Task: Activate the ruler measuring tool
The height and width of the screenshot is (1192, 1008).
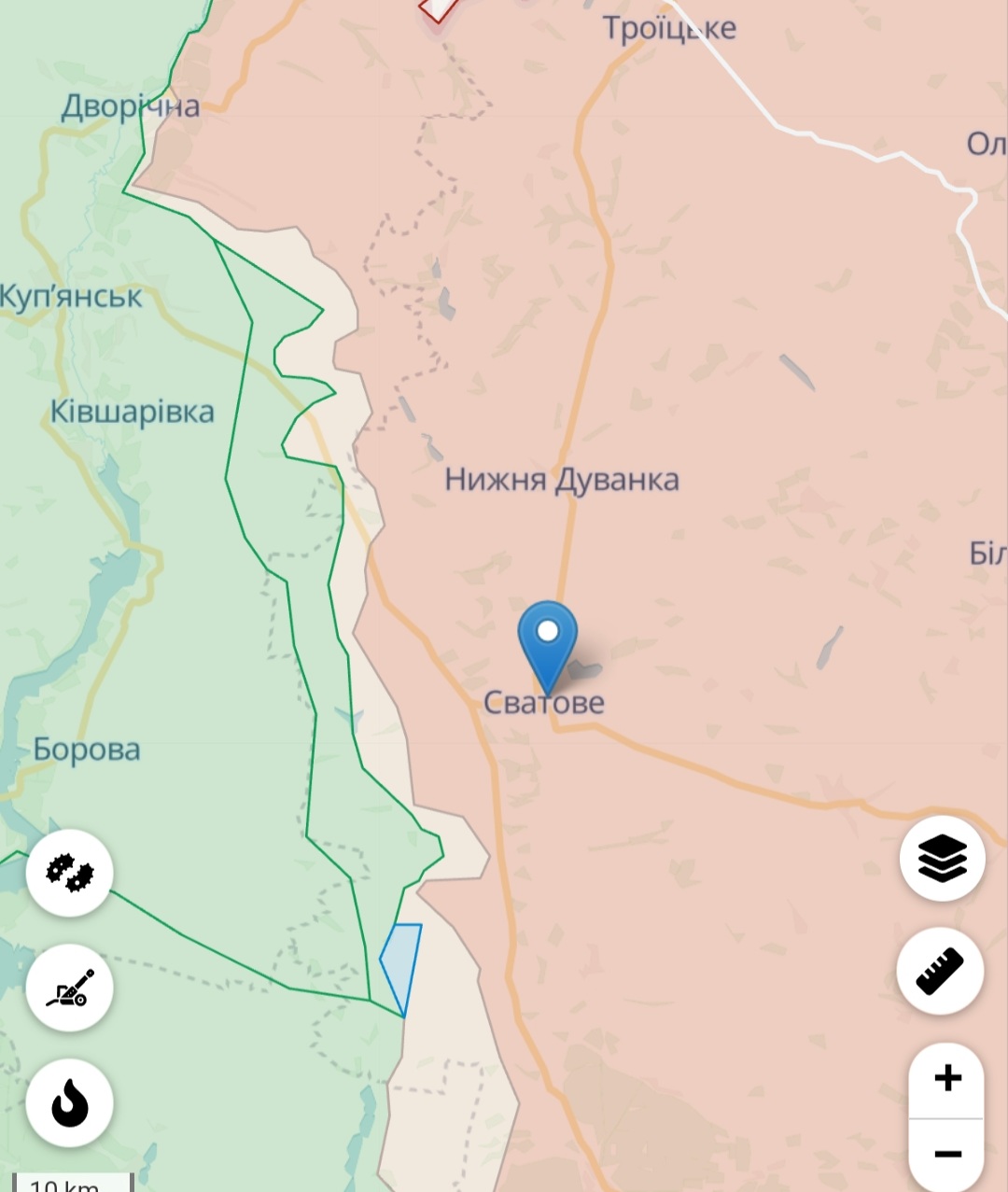Action: click(940, 972)
